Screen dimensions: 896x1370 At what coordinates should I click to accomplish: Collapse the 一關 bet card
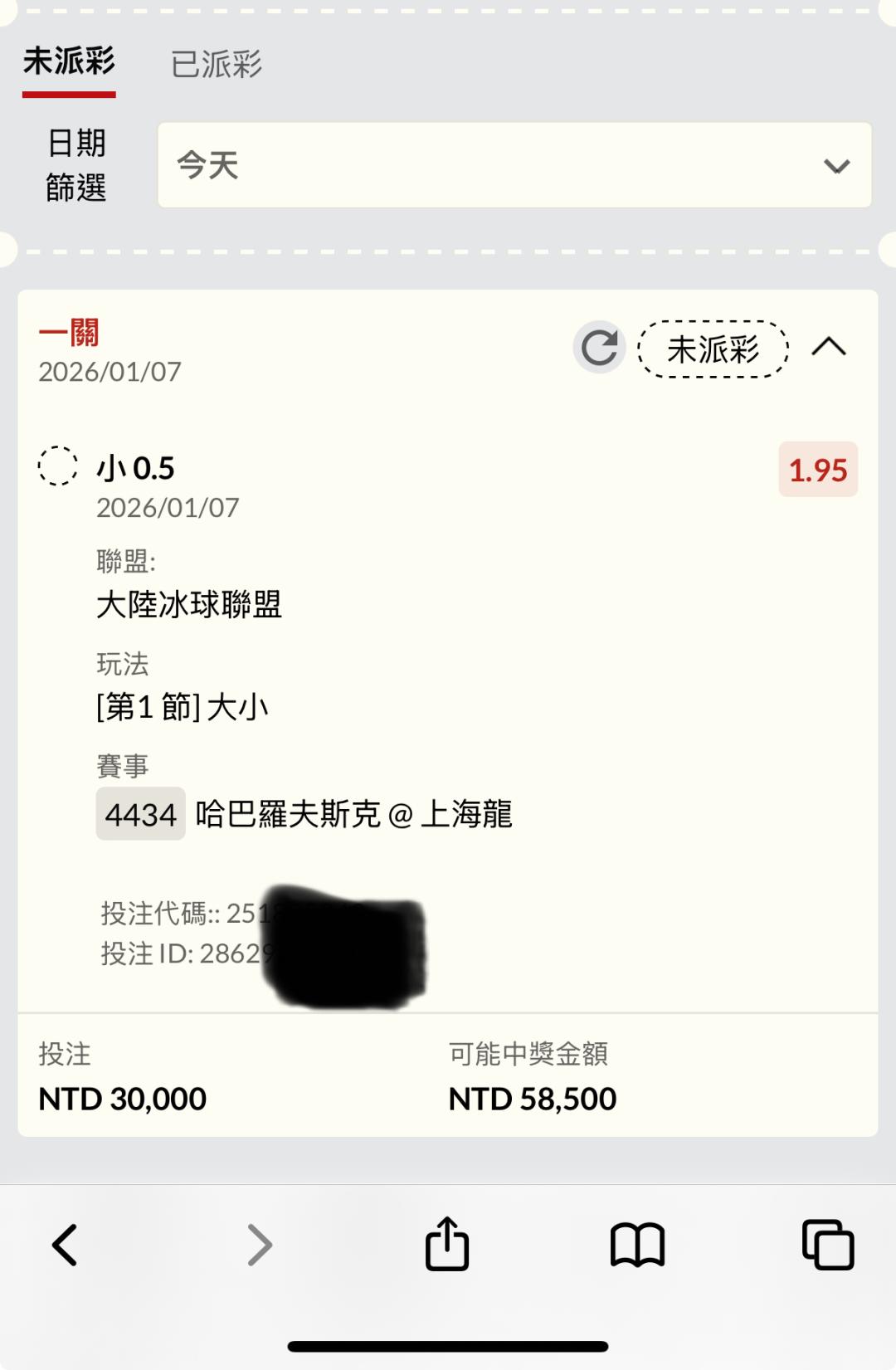pos(829,347)
